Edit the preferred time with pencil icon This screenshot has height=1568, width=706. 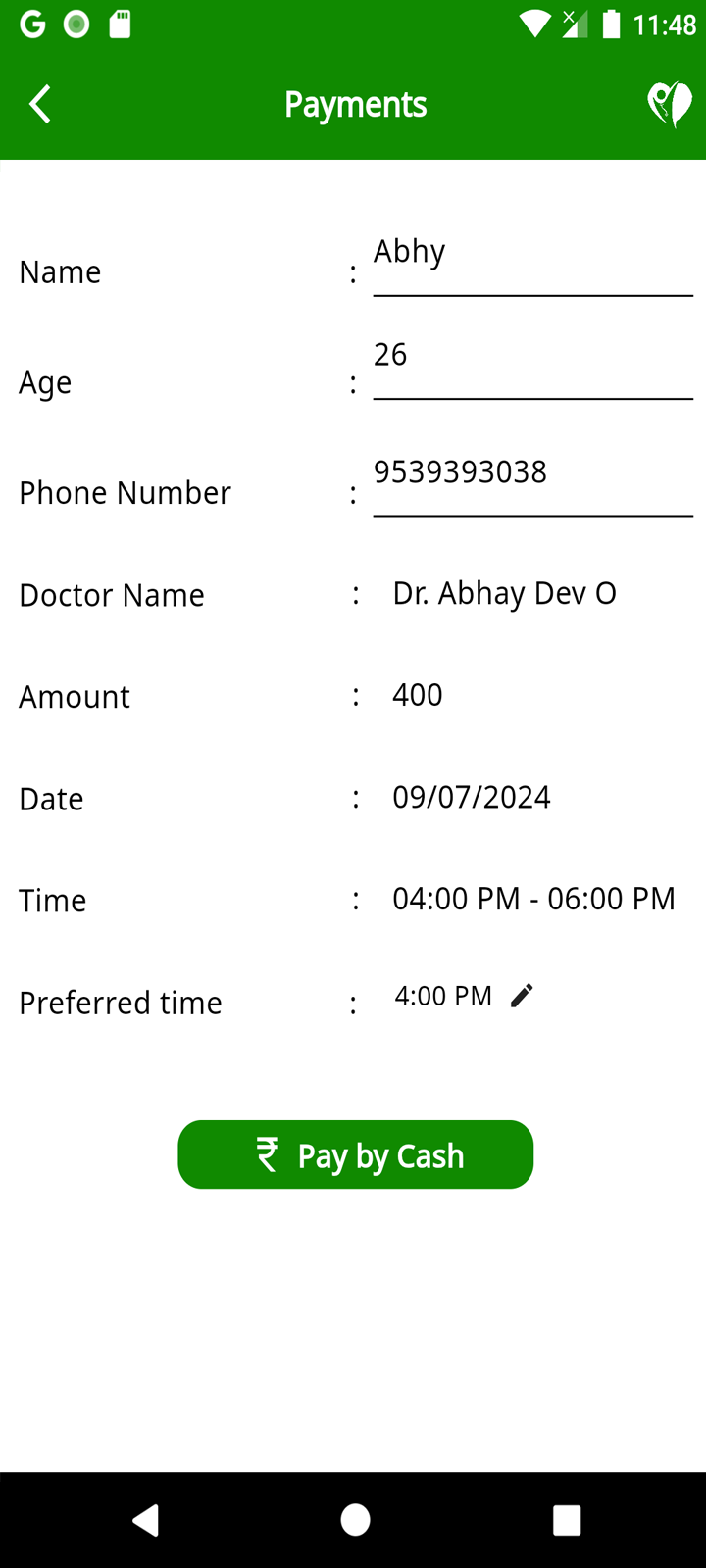click(523, 996)
